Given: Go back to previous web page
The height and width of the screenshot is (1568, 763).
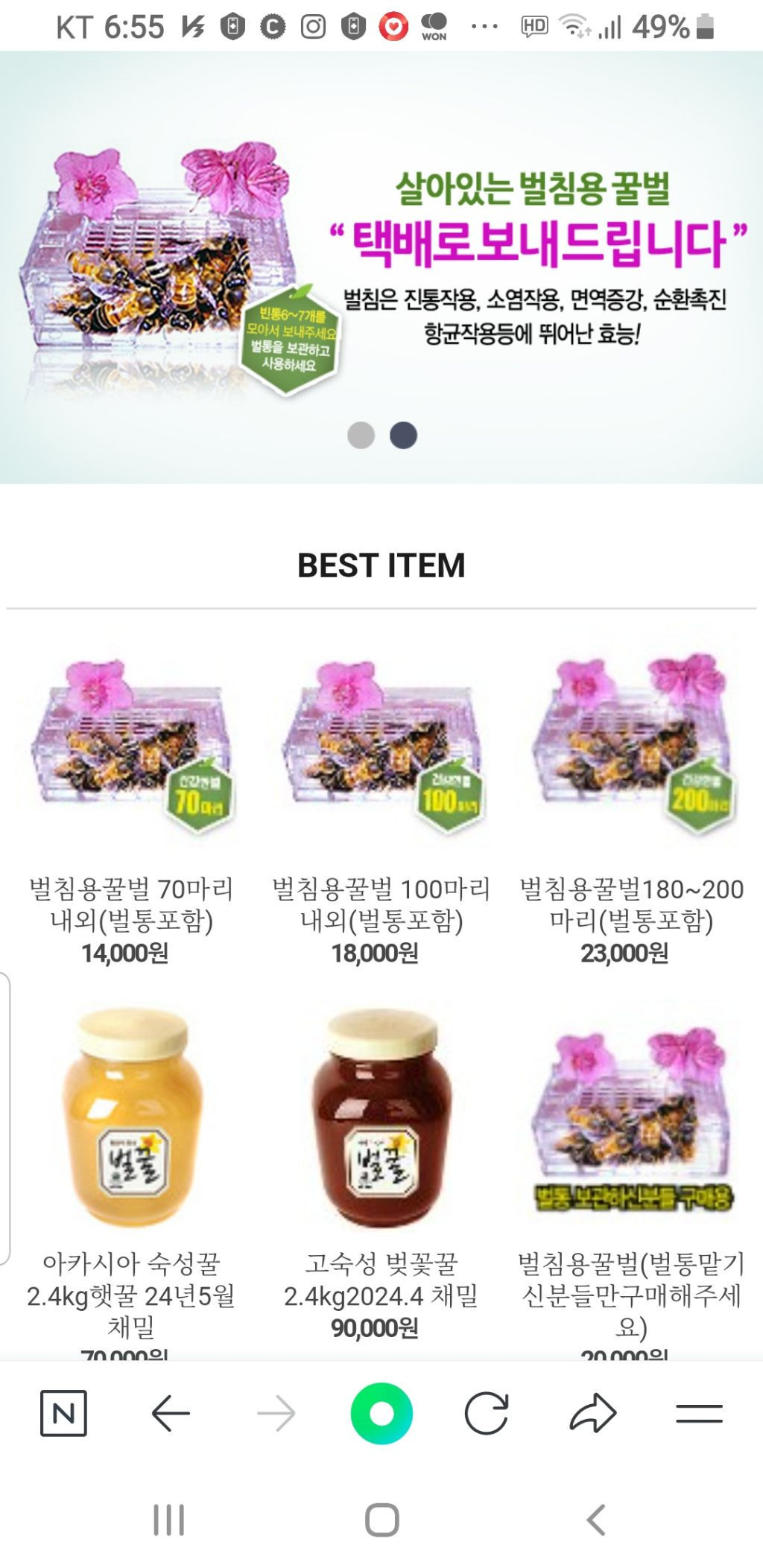Looking at the screenshot, I should tap(170, 1413).
